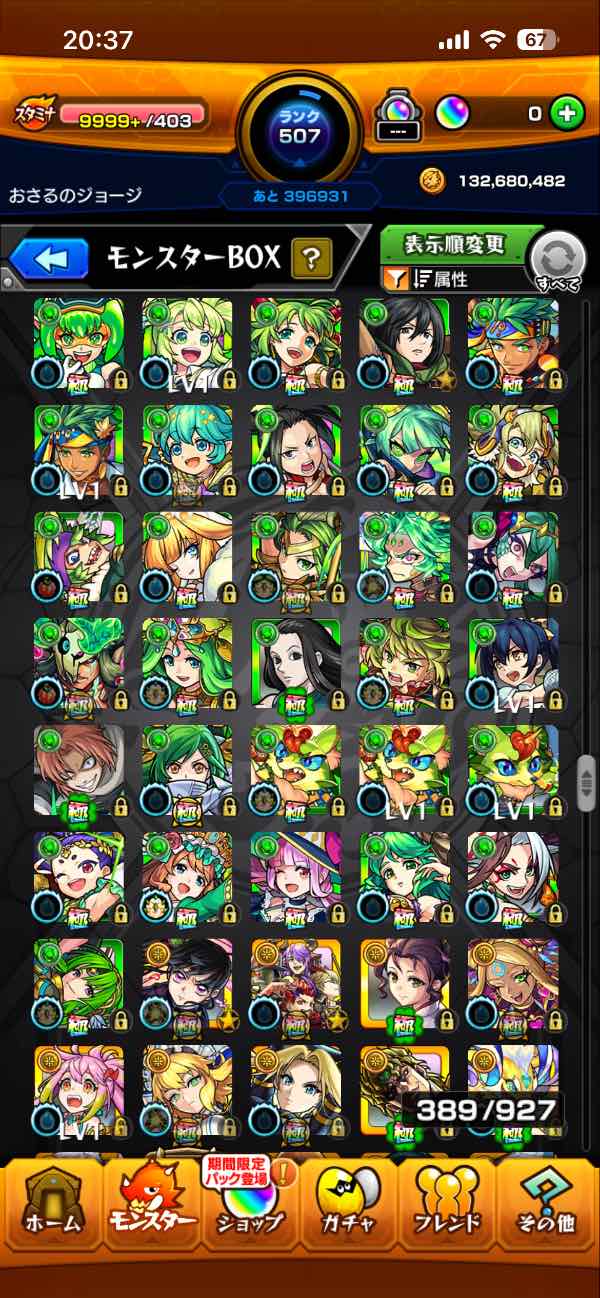This screenshot has width=600, height=1298.
Task: Add orbs with the green plus button
Action: (566, 114)
